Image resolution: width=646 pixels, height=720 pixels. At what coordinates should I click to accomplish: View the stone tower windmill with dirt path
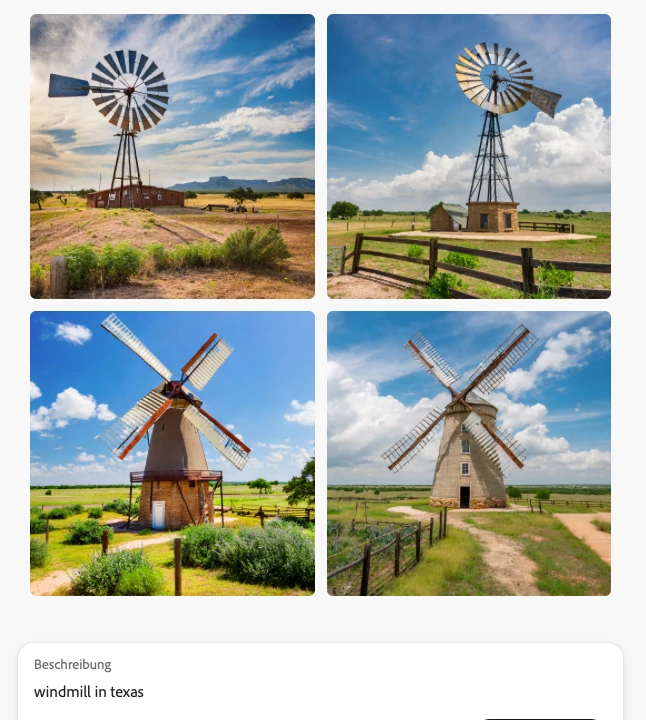(x=468, y=453)
